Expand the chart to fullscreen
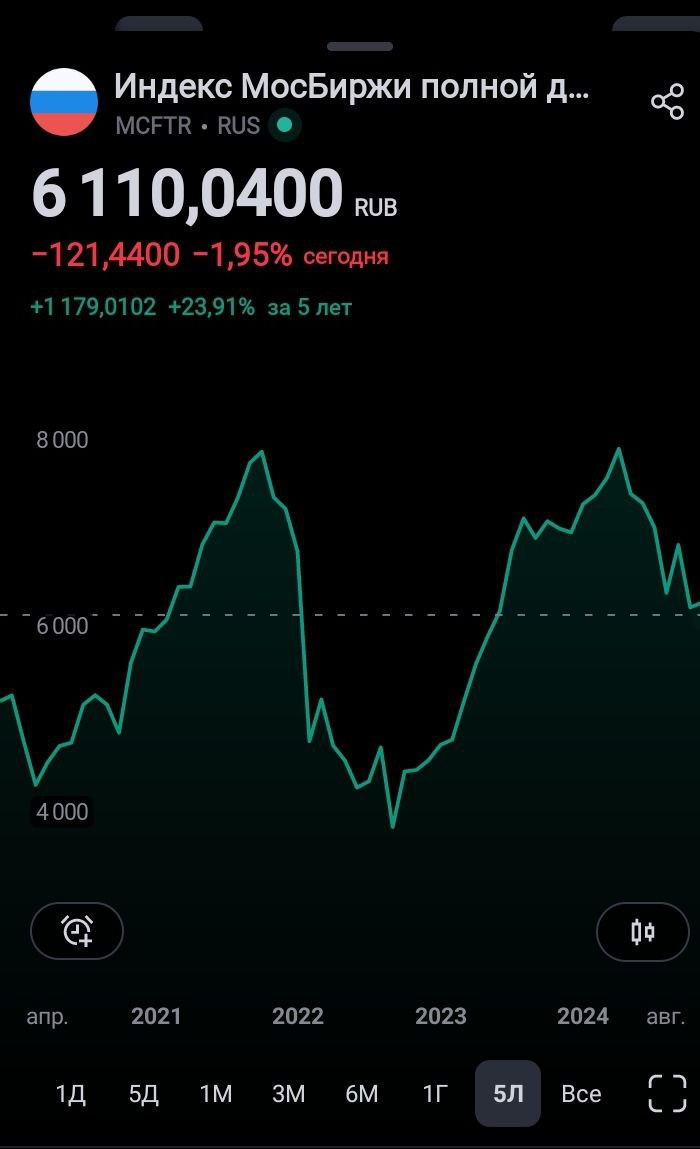Screen dimensions: 700x1149 pyautogui.click(x=667, y=1093)
